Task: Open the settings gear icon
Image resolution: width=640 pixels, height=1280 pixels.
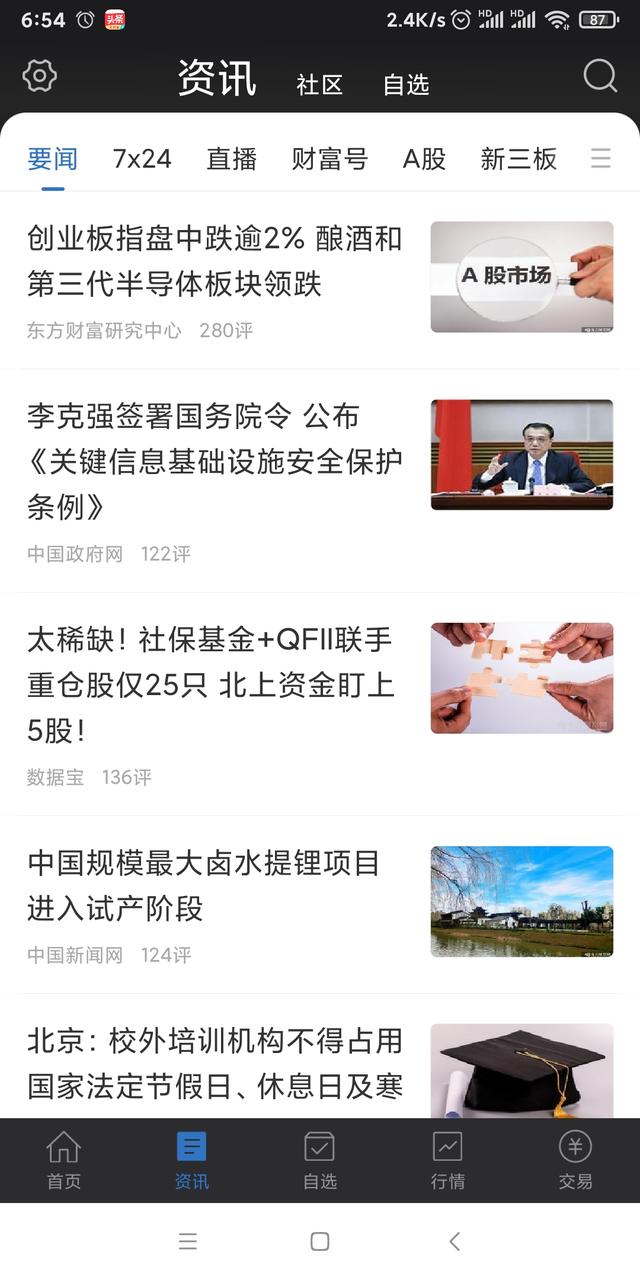Action: 40,76
